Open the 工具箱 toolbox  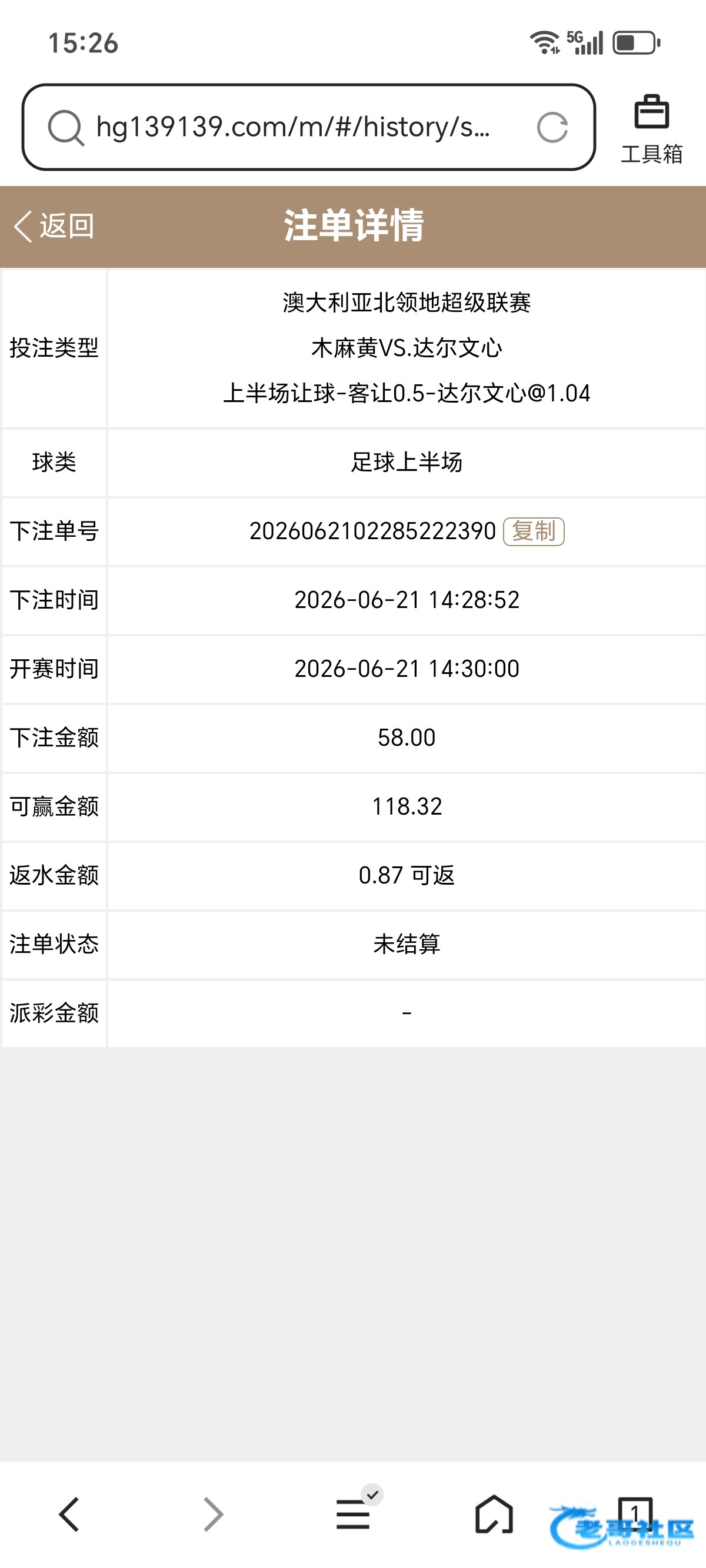pyautogui.click(x=651, y=128)
